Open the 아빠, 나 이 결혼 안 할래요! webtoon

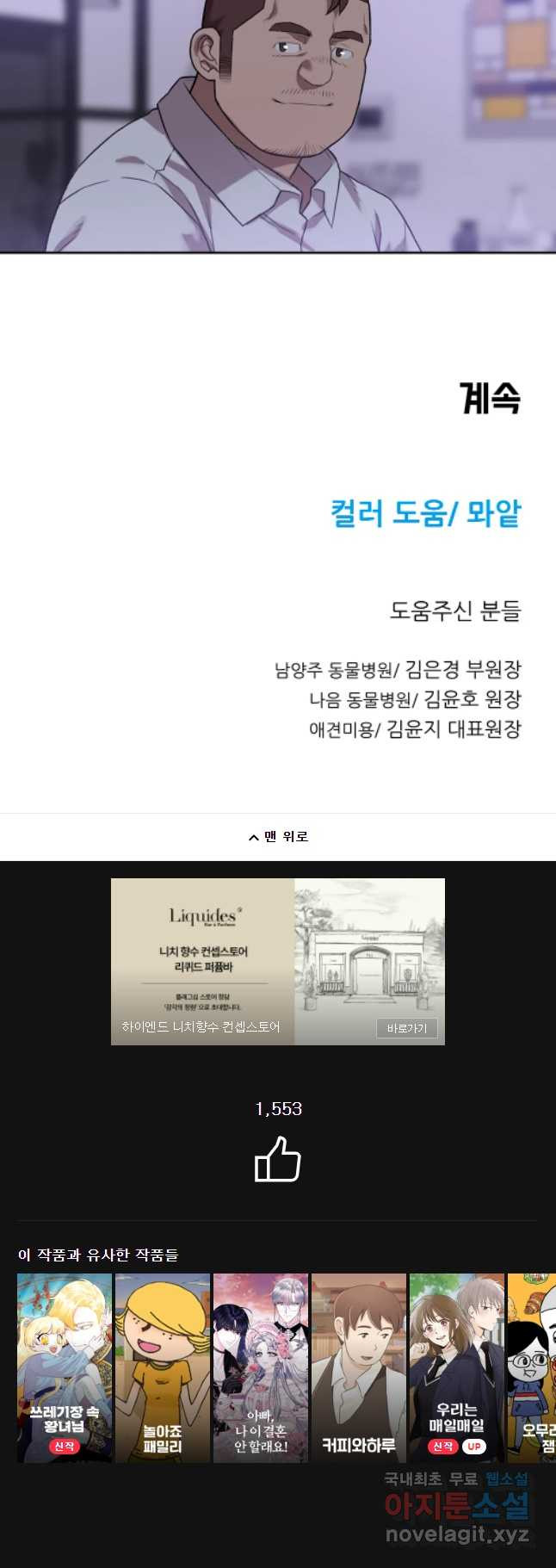point(261,1367)
